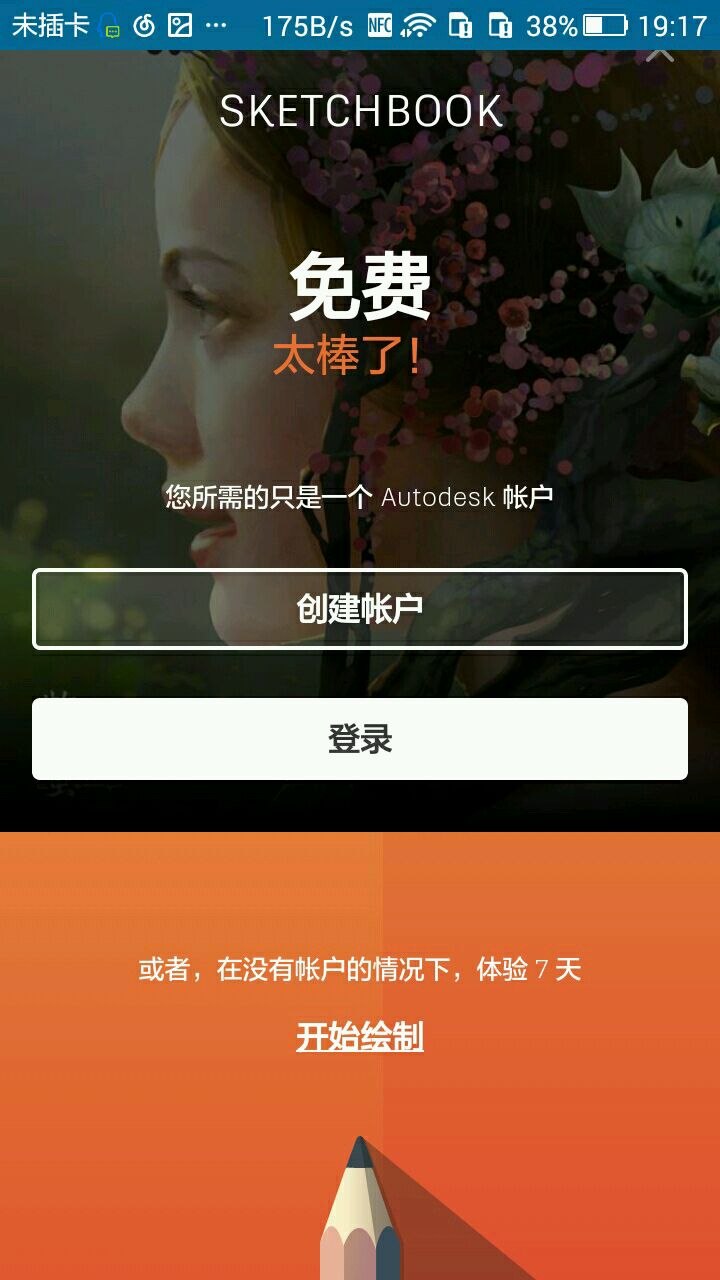Tap the 创建帐户 button

tap(360, 608)
